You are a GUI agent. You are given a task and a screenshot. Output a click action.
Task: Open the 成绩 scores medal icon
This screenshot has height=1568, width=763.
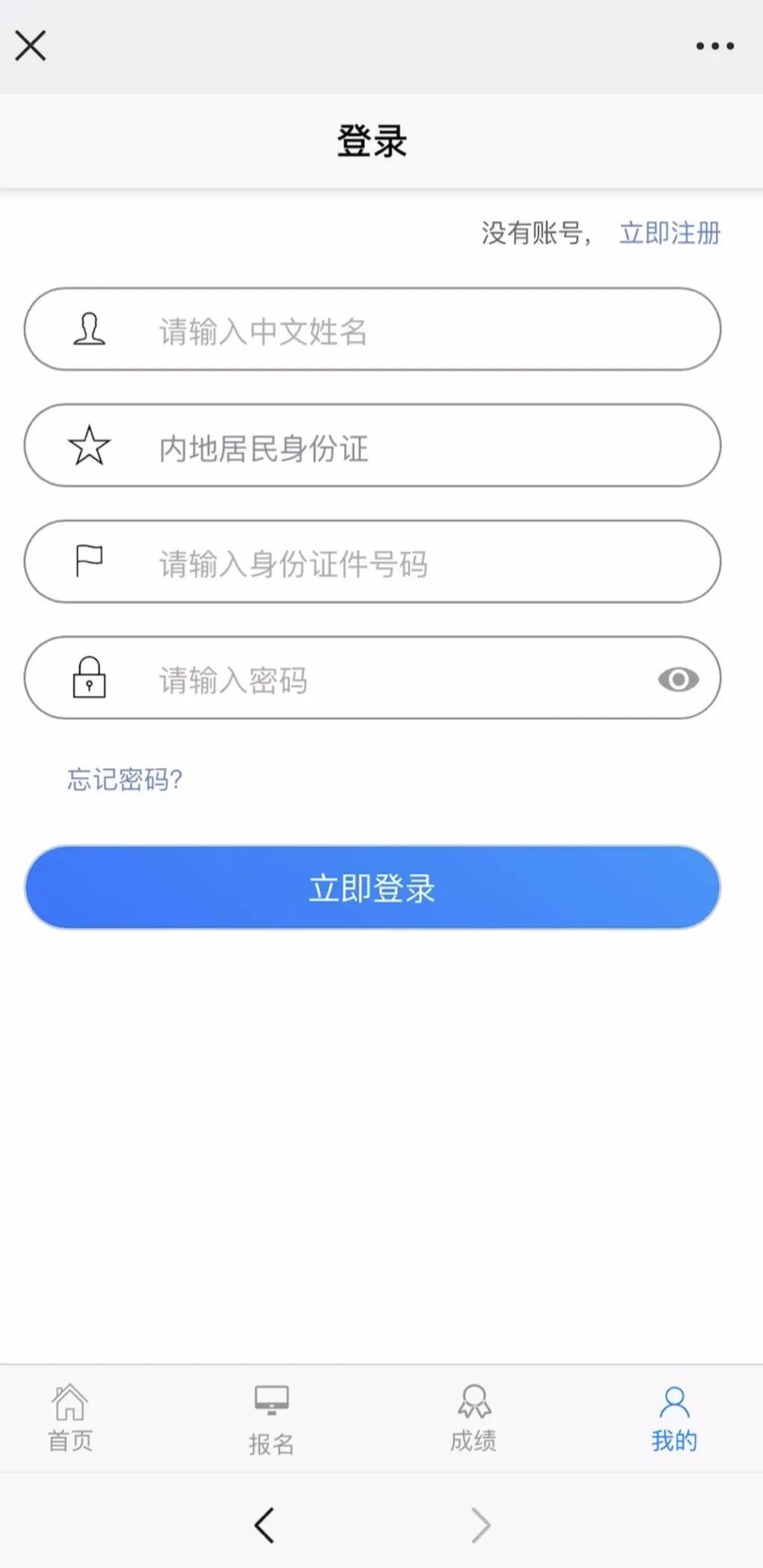473,1401
